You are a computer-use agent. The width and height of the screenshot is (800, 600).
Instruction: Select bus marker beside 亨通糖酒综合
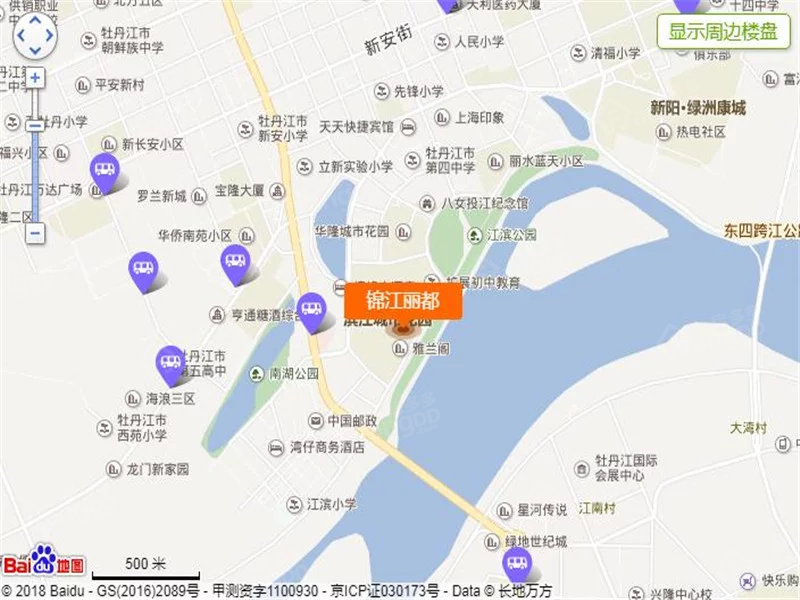[312, 310]
